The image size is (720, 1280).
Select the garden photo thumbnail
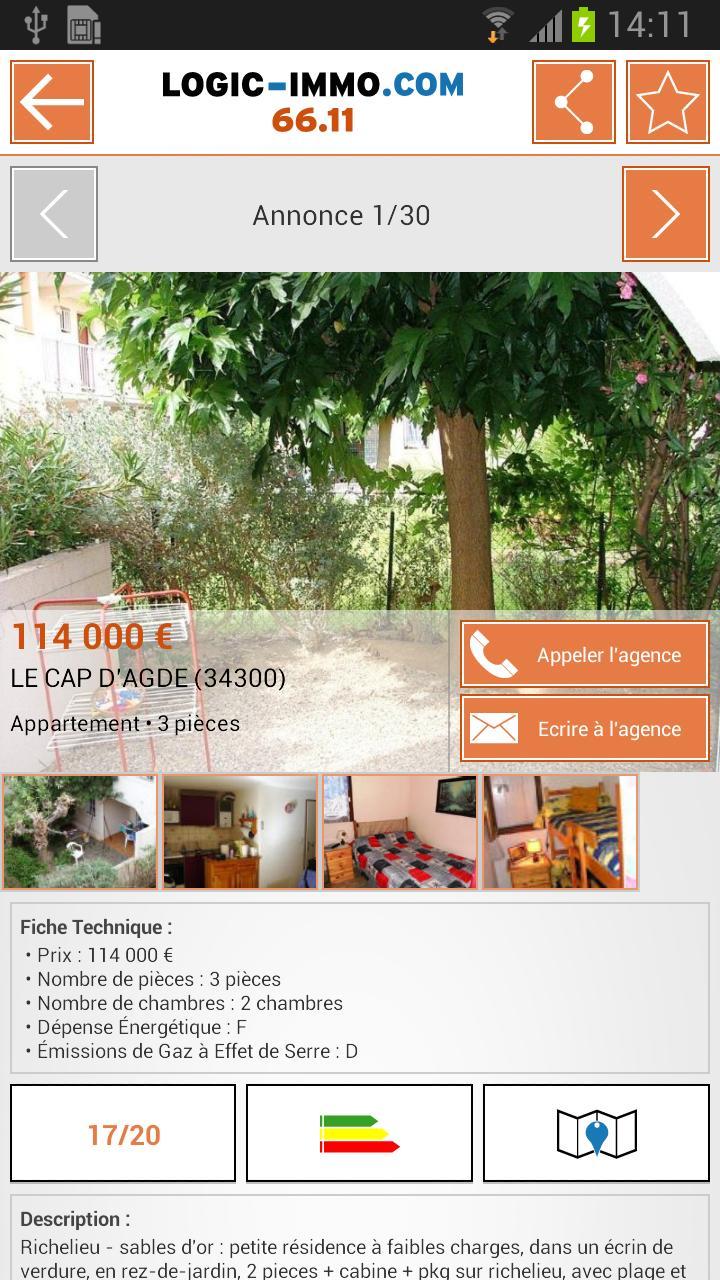coord(80,831)
